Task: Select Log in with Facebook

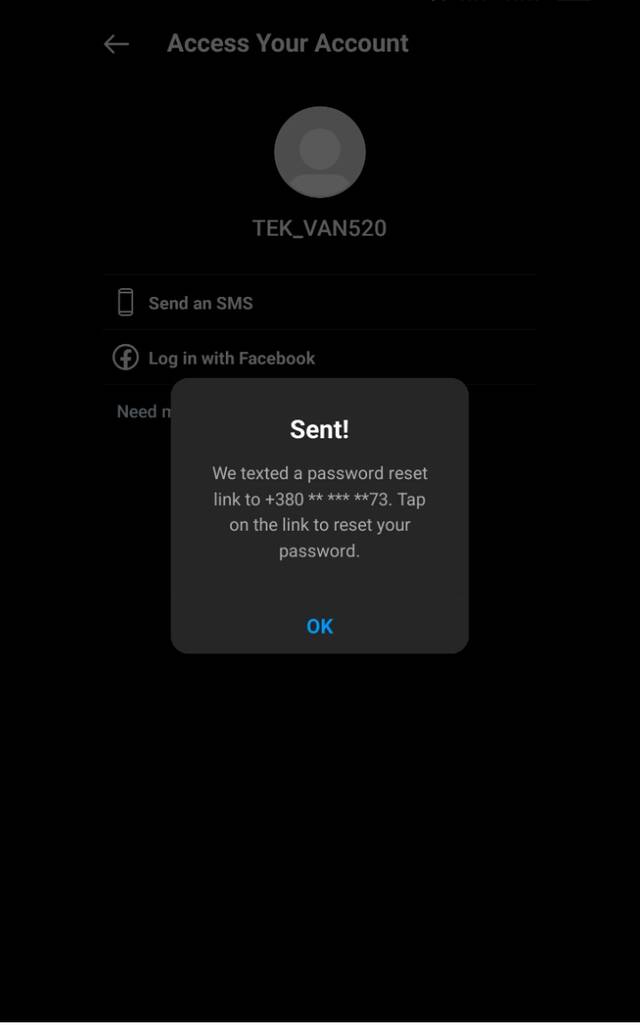Action: point(320,358)
